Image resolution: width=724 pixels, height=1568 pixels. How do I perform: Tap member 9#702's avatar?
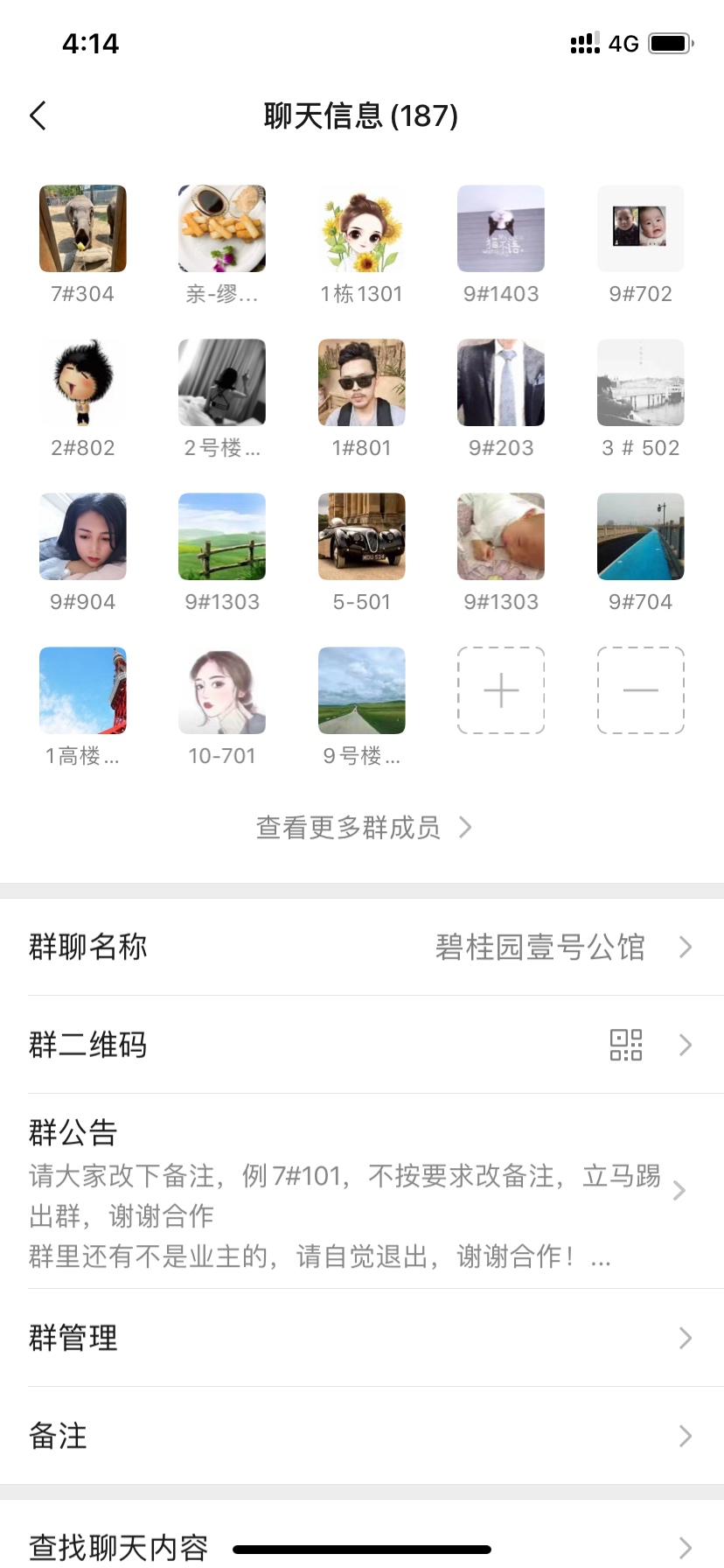pyautogui.click(x=641, y=228)
